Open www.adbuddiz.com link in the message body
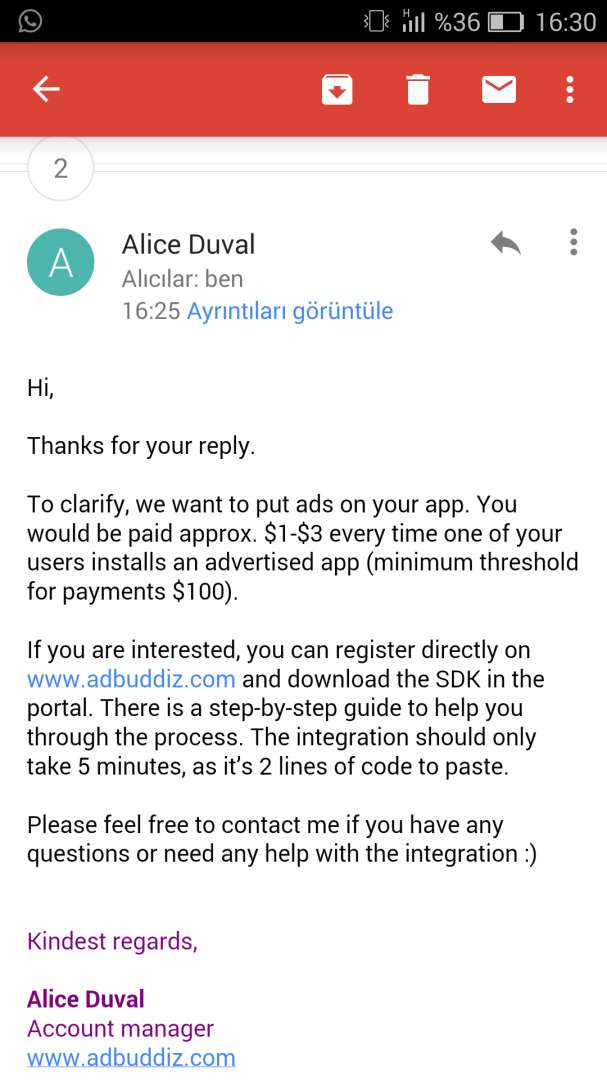Screen dimensions: 607x1080 coord(131,679)
